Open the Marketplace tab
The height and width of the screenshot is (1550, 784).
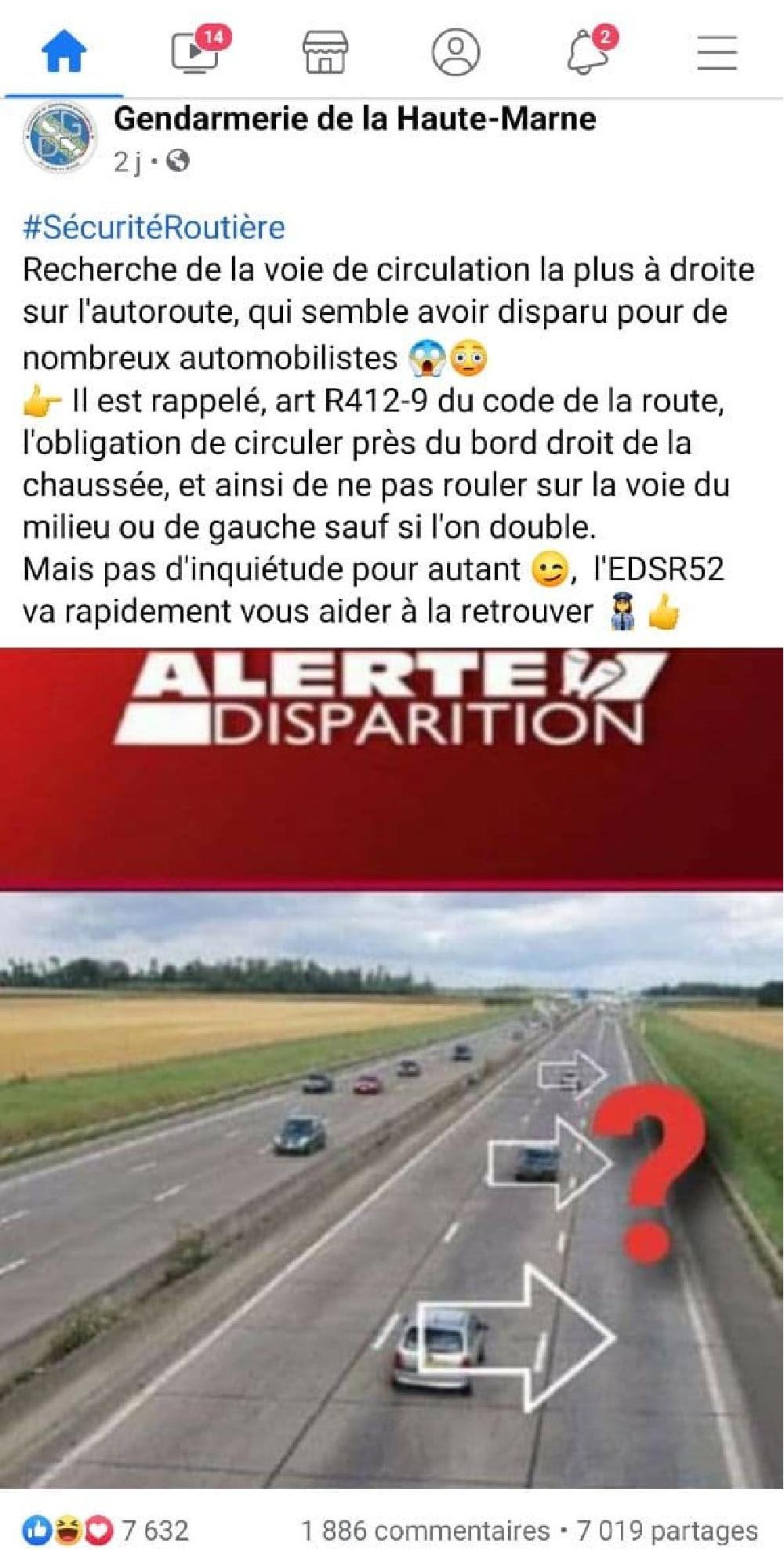[x=325, y=53]
